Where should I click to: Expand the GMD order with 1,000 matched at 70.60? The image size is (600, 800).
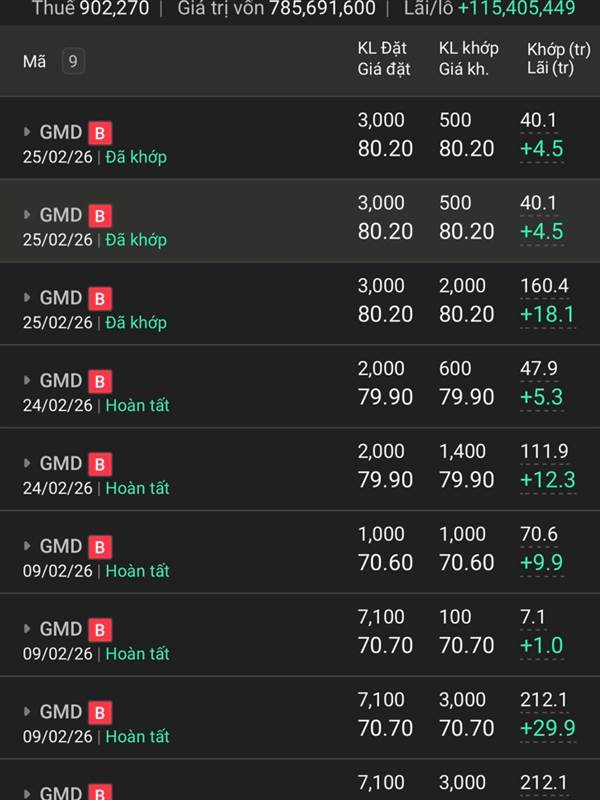click(x=28, y=547)
